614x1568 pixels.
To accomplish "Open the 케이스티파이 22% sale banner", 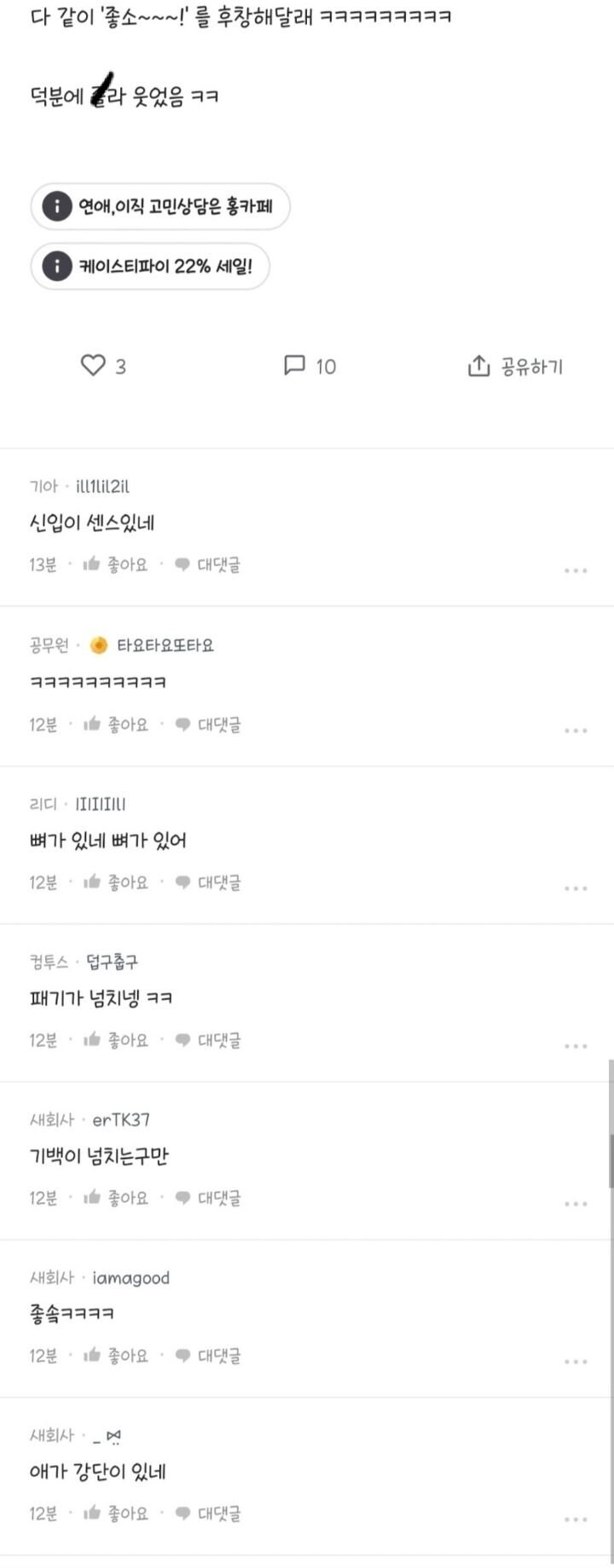I will click(x=151, y=266).
